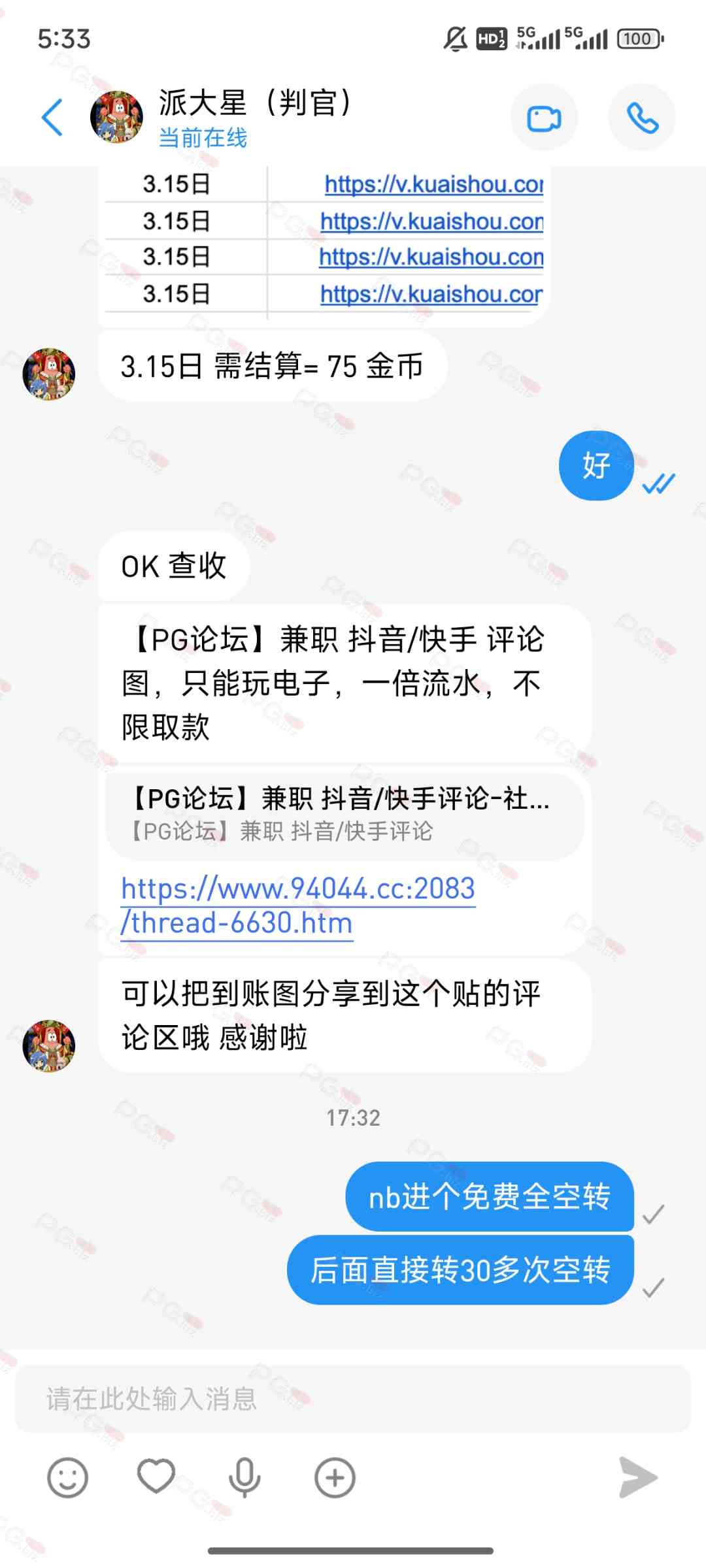Open the 【PG论坛】兼职 抖音/快手评论 link preview card
The width and height of the screenshot is (706, 1568).
click(344, 814)
